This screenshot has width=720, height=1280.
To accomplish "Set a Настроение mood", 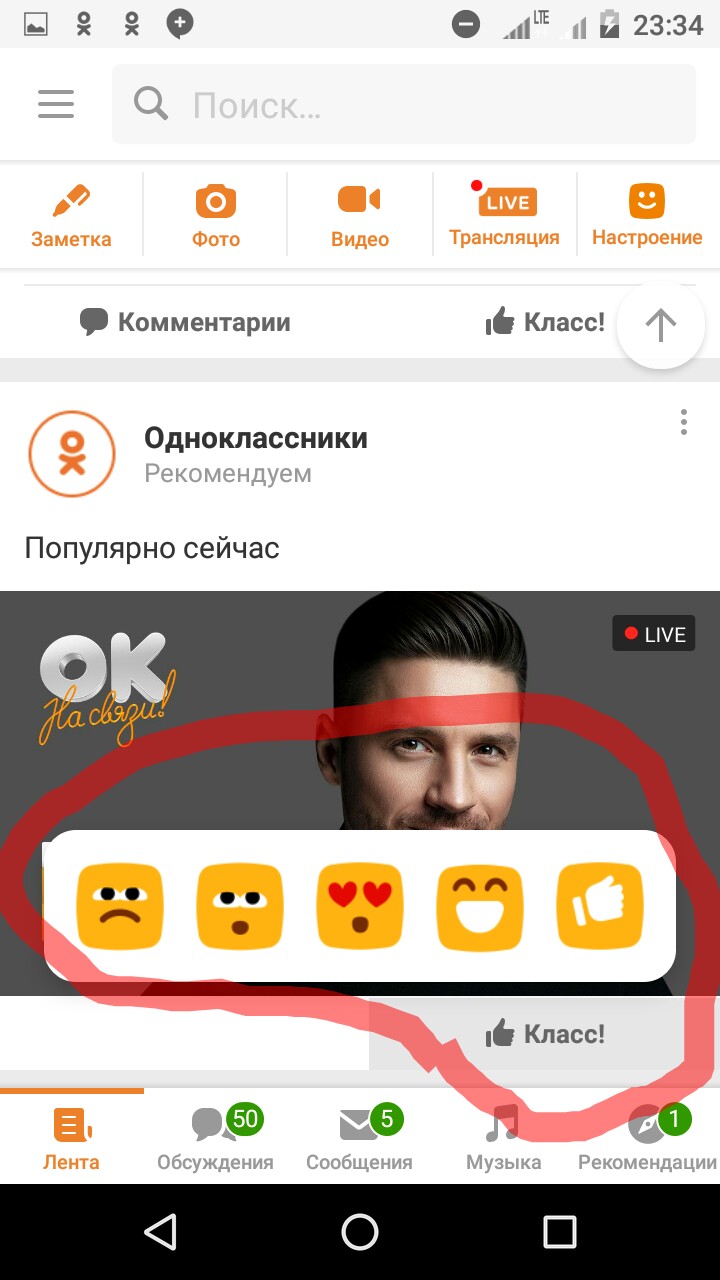I will (647, 215).
